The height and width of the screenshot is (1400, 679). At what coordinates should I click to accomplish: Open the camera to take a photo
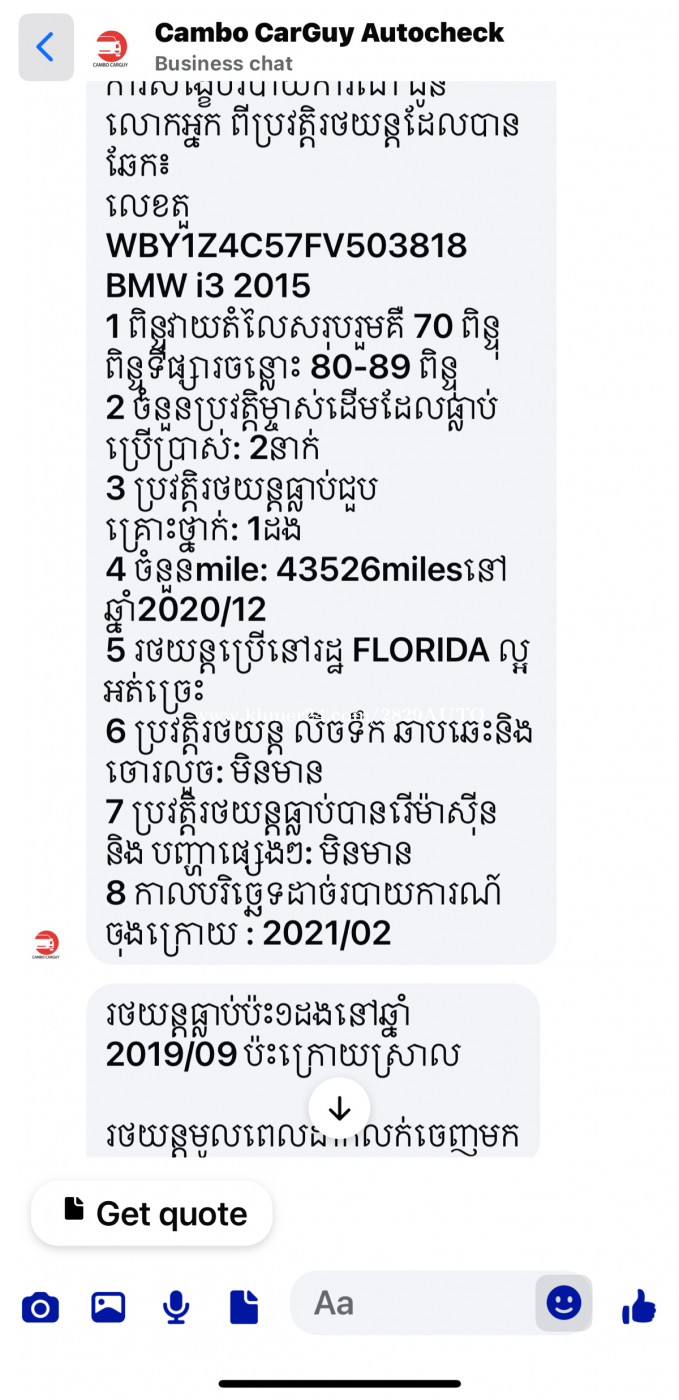(40, 1306)
